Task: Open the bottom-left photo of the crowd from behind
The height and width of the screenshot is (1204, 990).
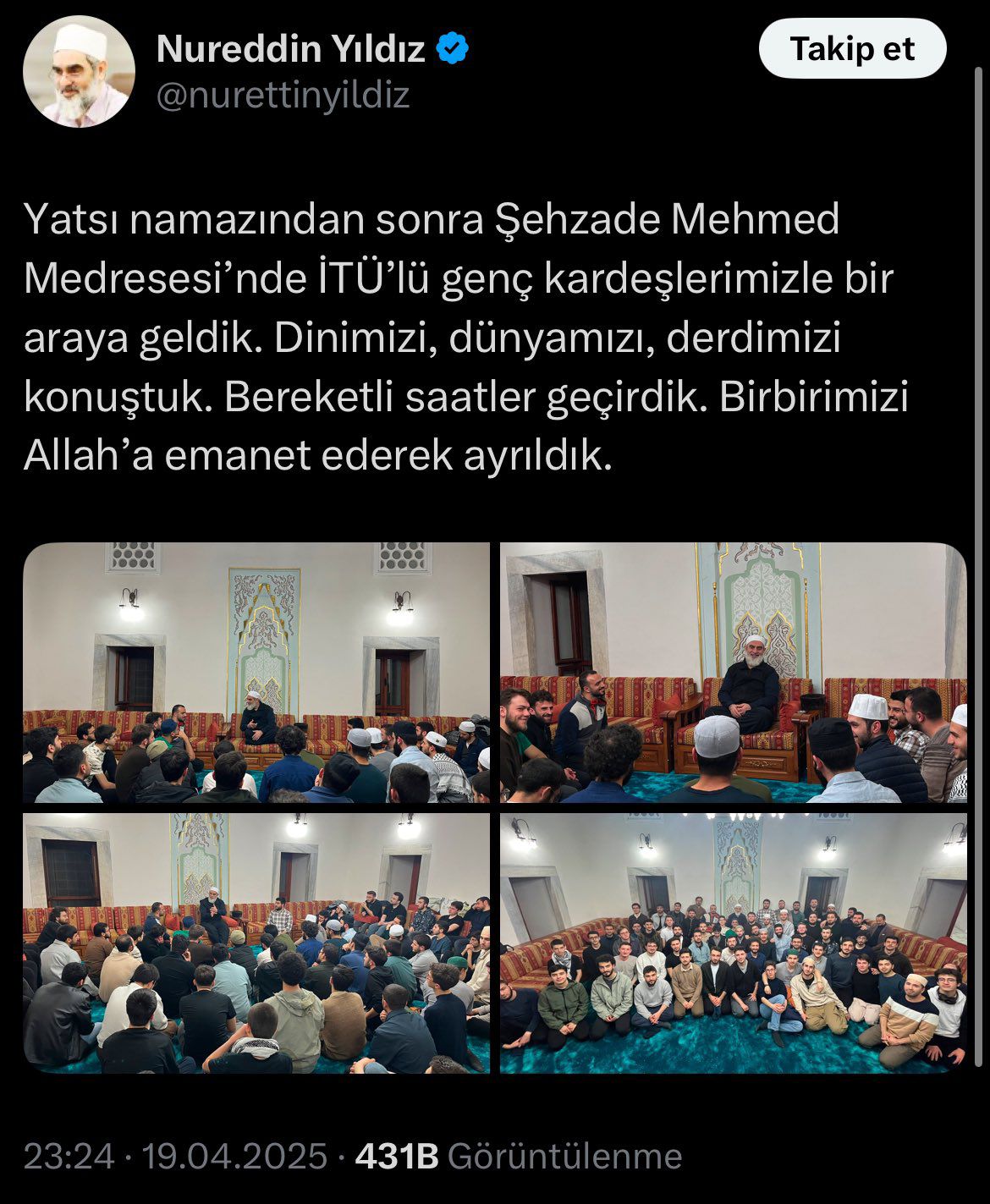Action: [x=256, y=943]
